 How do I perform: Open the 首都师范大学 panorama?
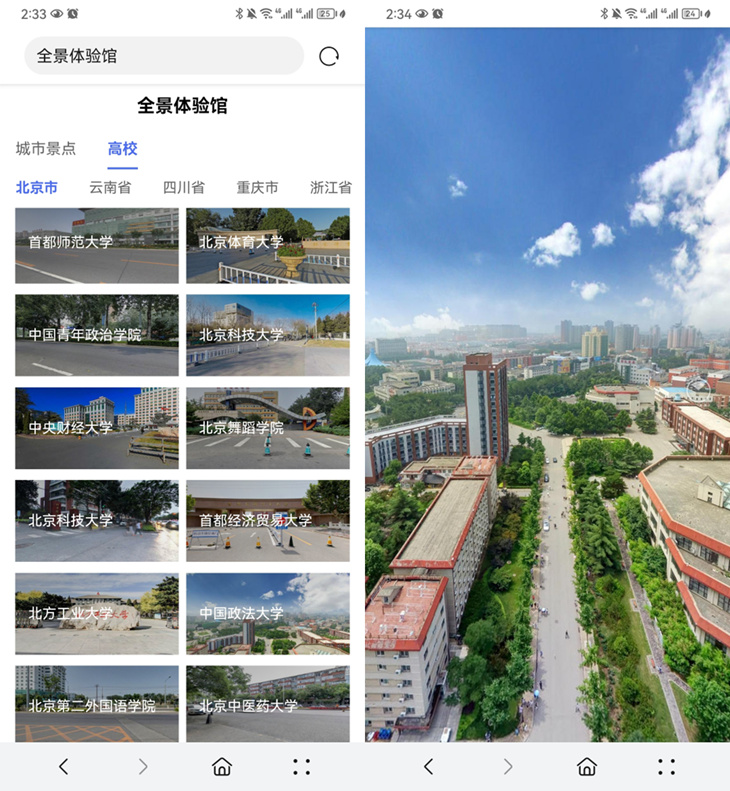(97, 246)
